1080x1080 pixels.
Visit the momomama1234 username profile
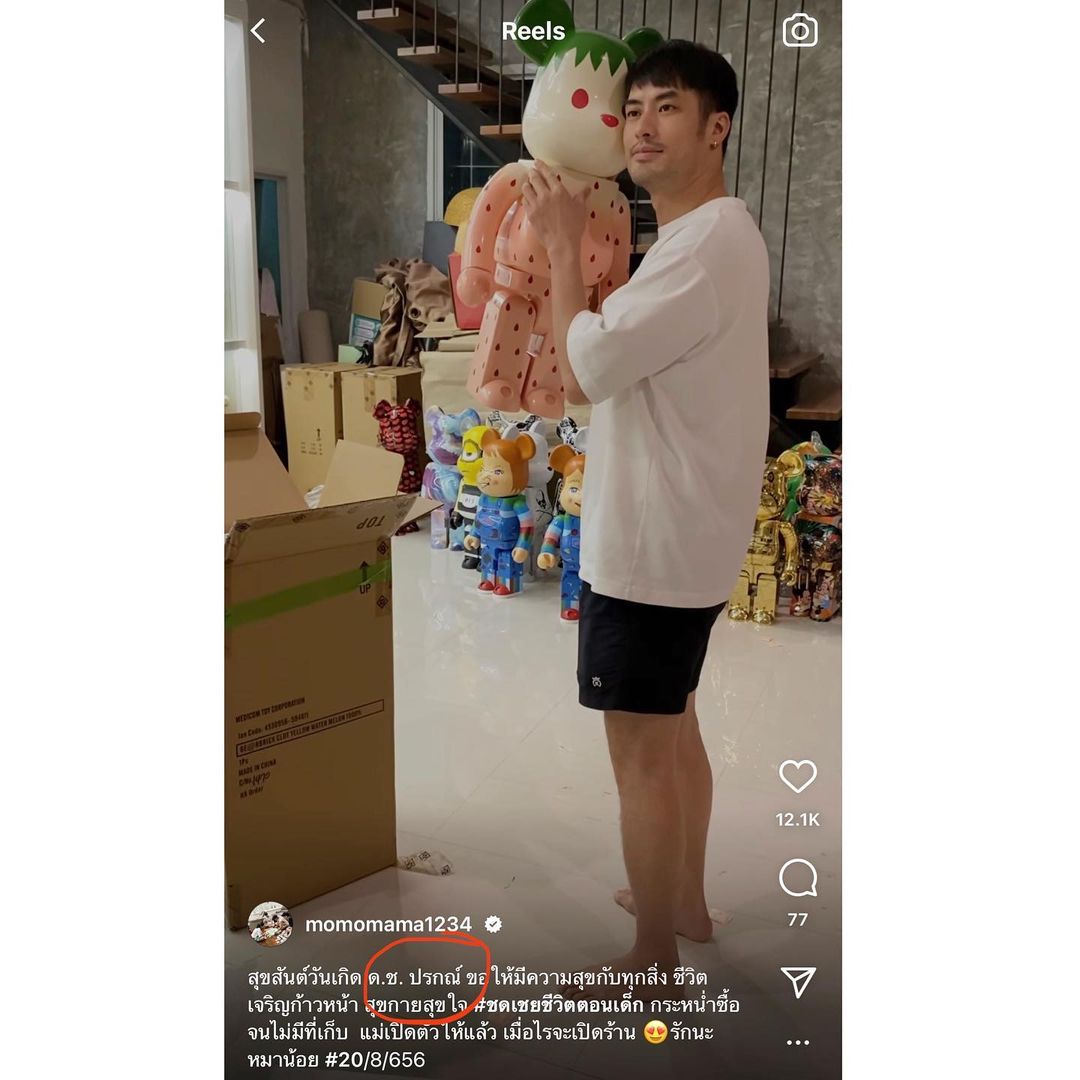tap(390, 924)
